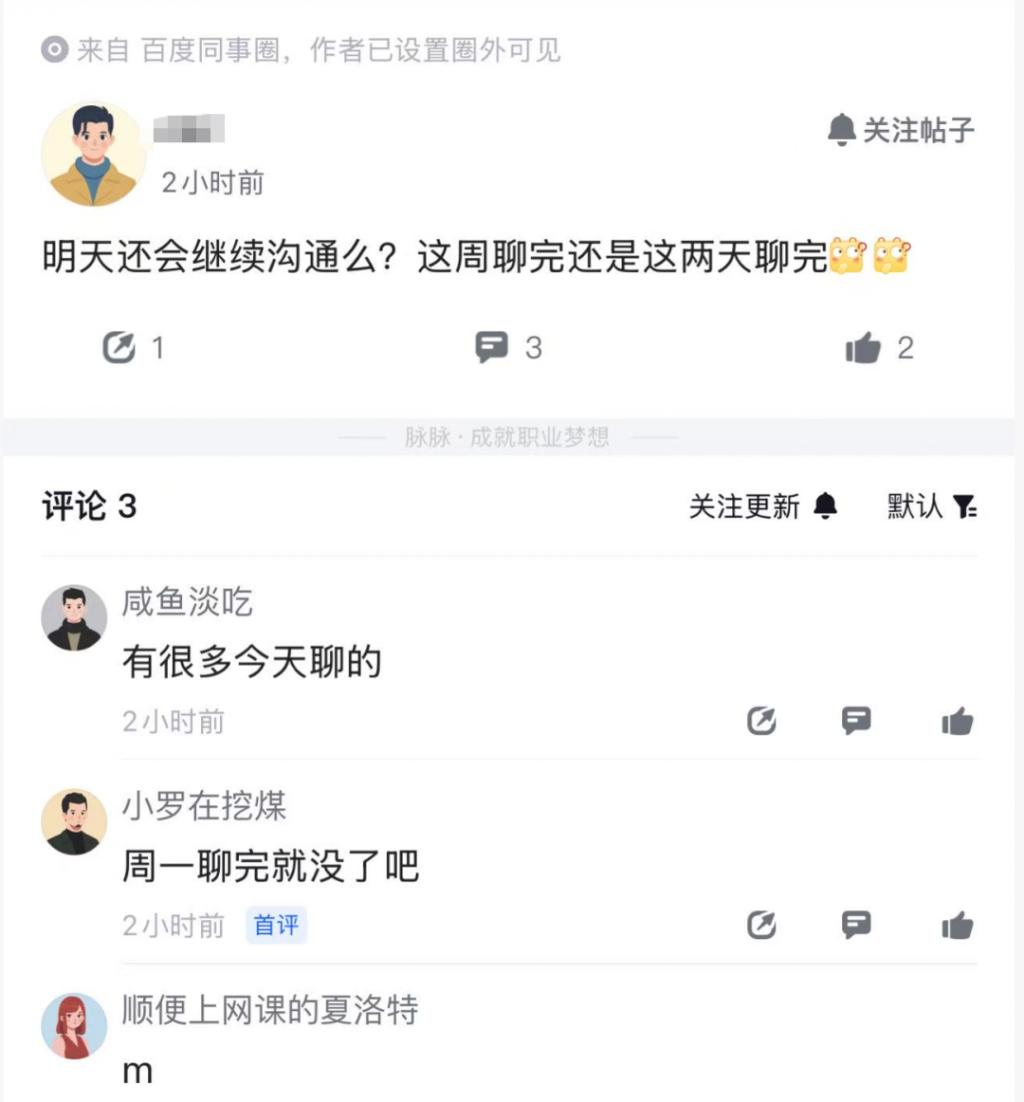This screenshot has height=1102, width=1024.
Task: Reply to 小罗在挖煤's comment
Action: coord(856,926)
